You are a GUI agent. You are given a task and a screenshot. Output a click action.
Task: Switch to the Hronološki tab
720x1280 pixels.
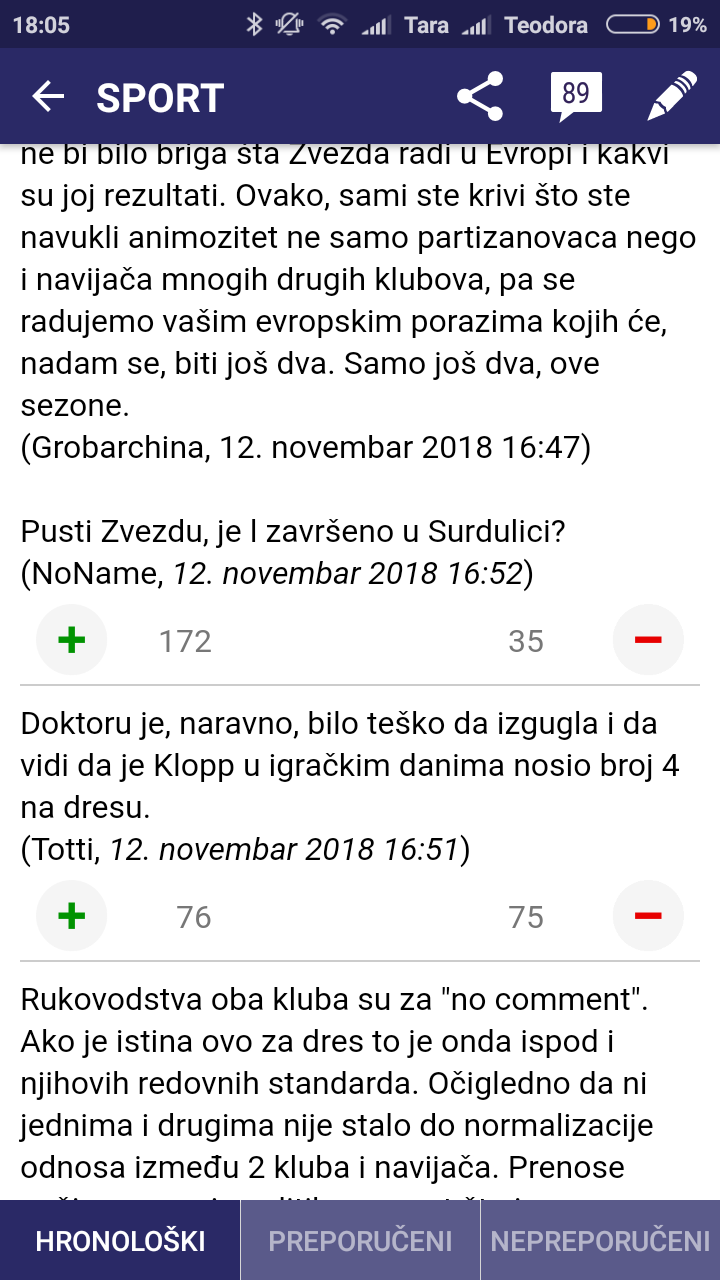click(x=120, y=1241)
